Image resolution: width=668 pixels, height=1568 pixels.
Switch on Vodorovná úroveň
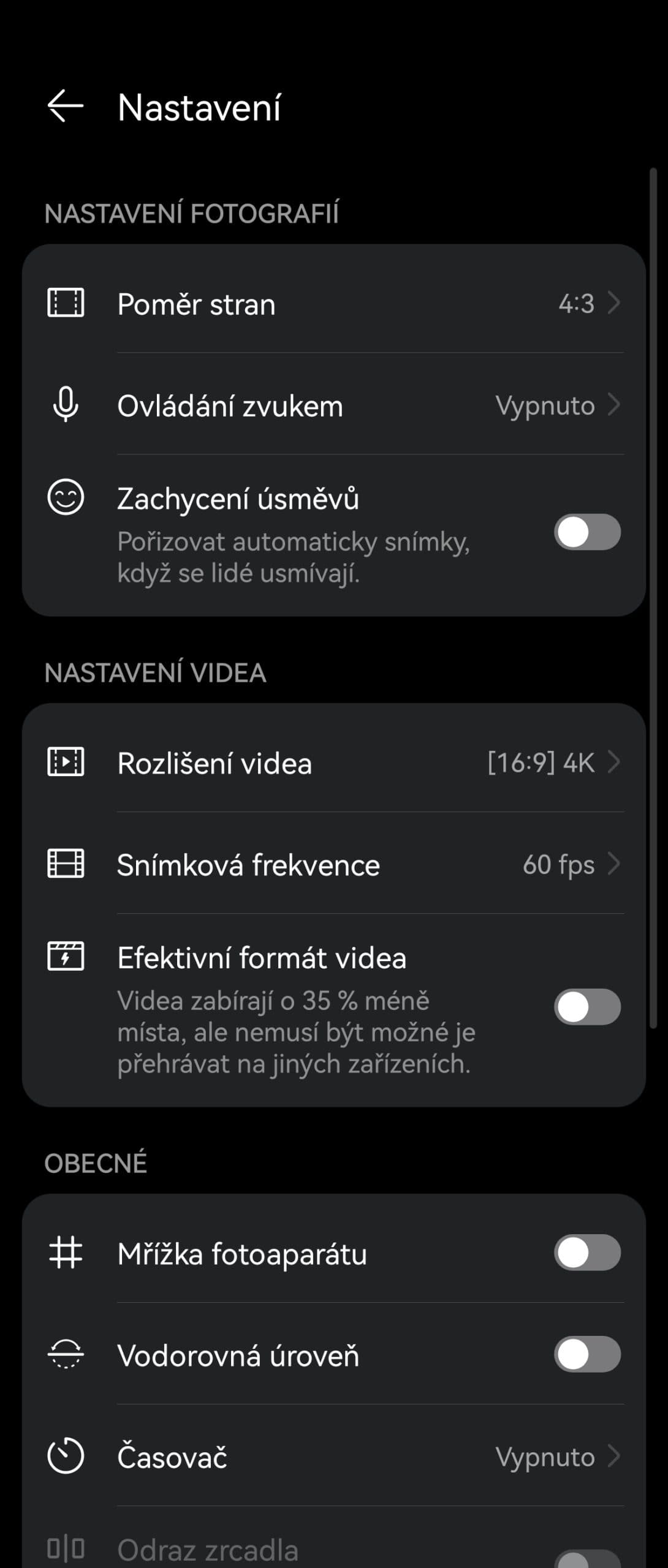(586, 1354)
